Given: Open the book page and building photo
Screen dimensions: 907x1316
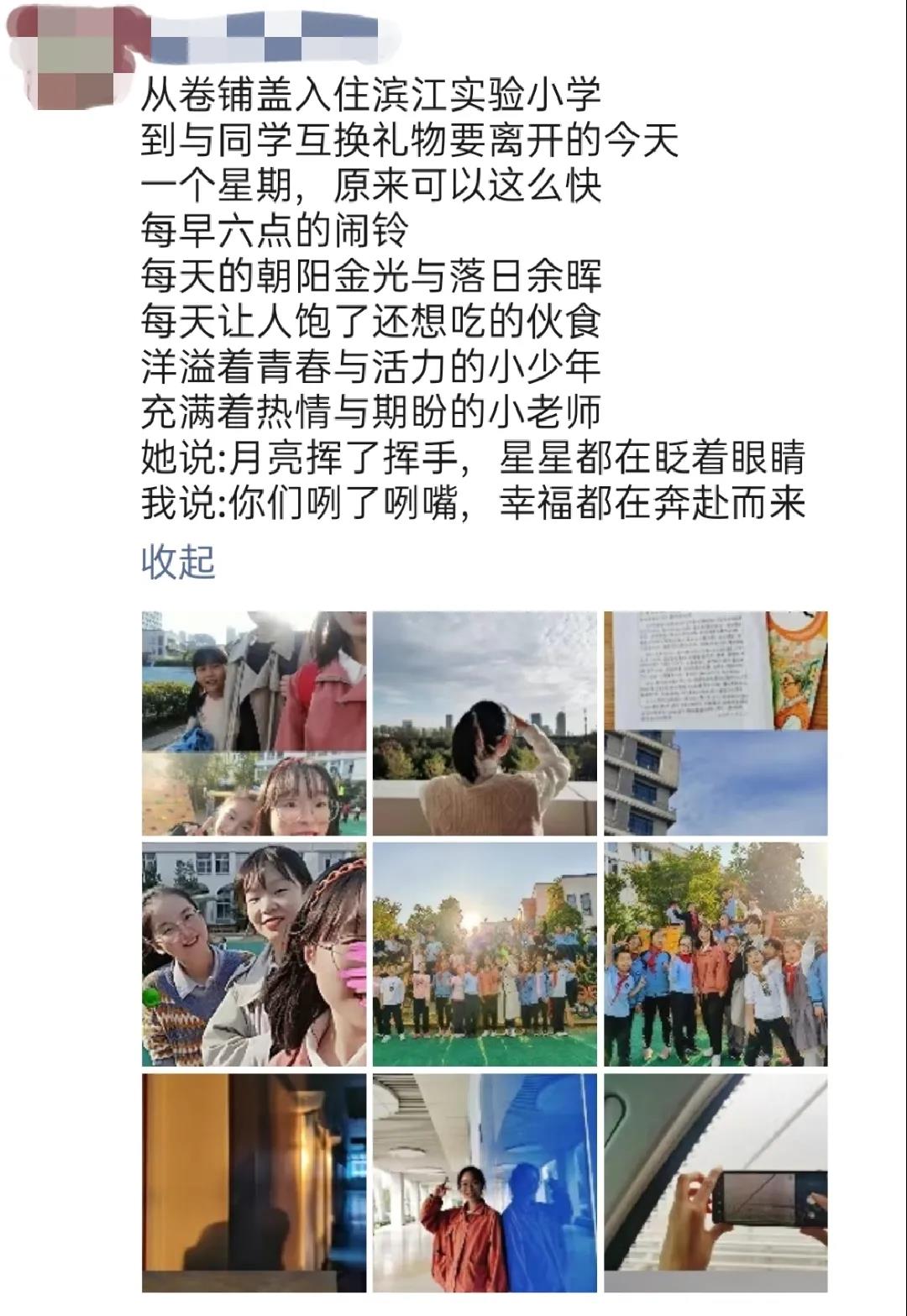Looking at the screenshot, I should [716, 723].
